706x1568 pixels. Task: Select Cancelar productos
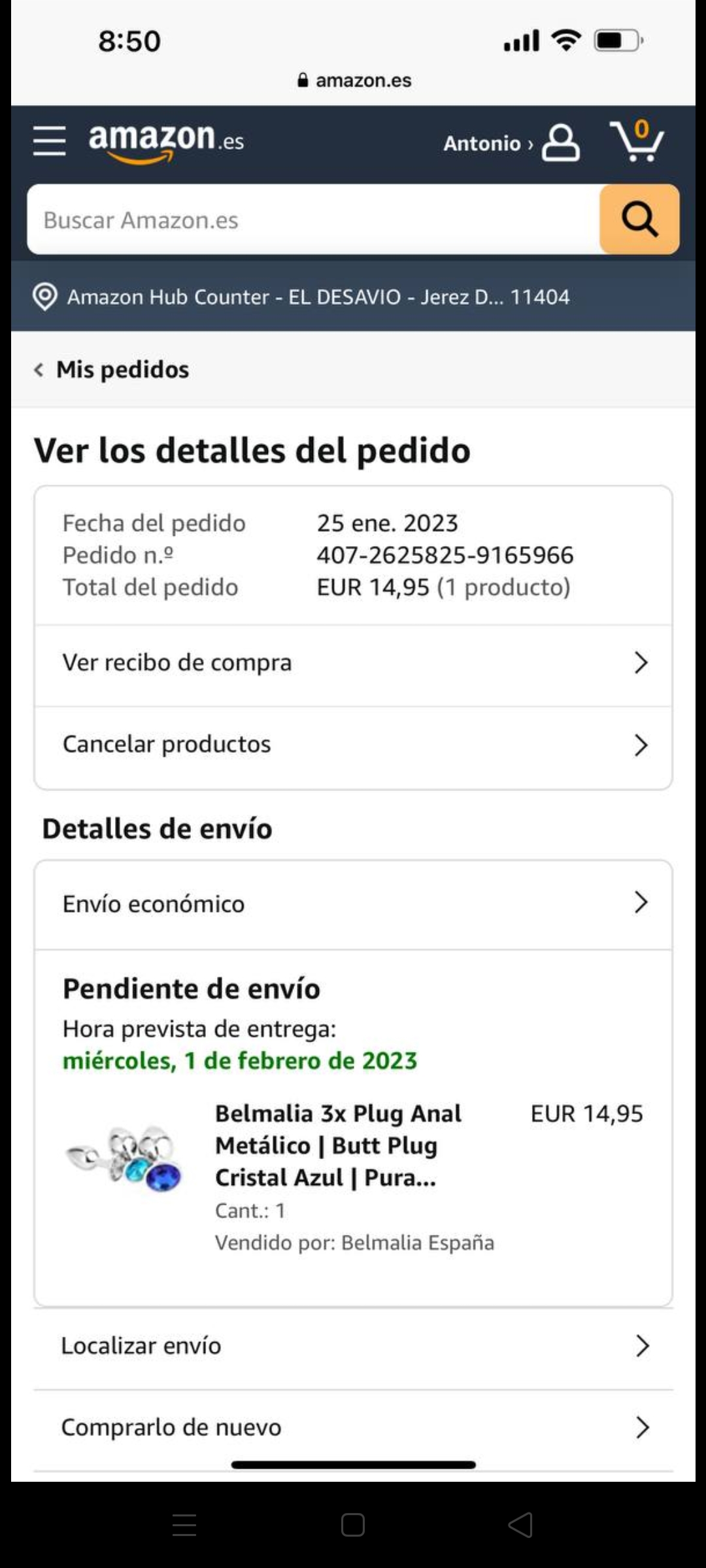tap(353, 745)
